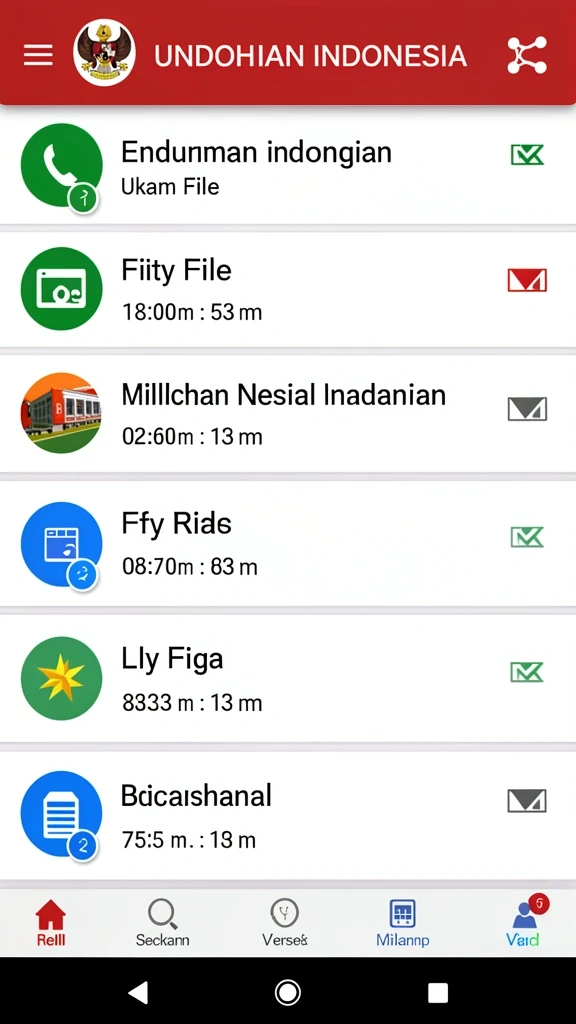This screenshot has height=1024, width=576.
Task: Tap the share icon in app bar
Action: point(527,55)
